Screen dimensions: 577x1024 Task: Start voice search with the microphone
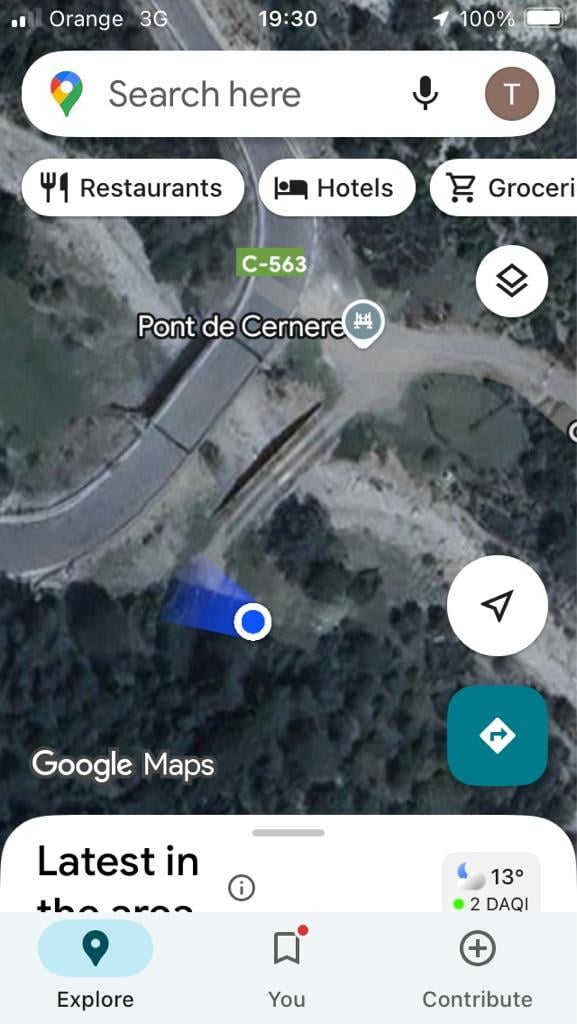pos(425,93)
